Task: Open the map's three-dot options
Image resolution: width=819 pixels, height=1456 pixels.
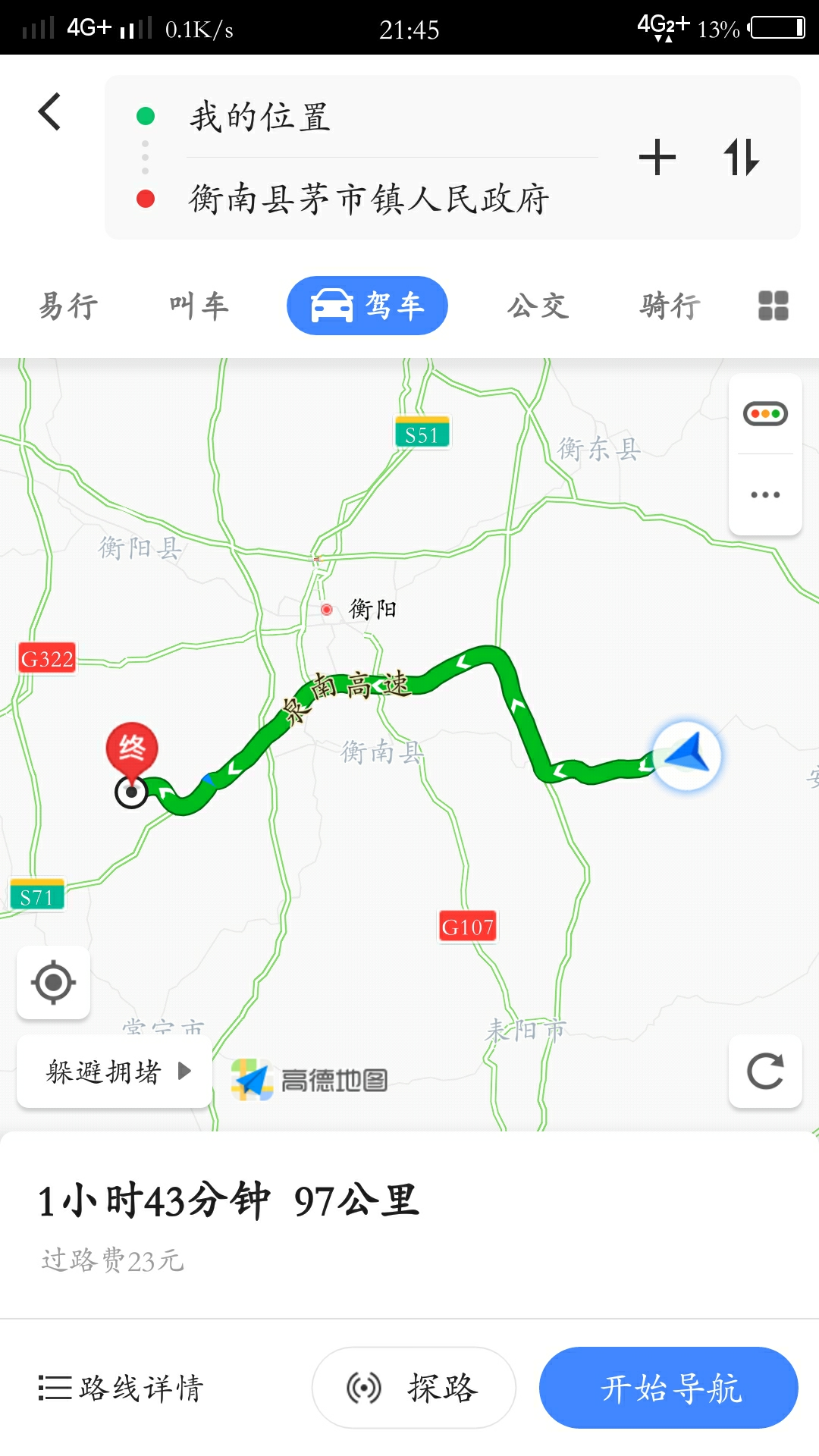Action: 765,494
